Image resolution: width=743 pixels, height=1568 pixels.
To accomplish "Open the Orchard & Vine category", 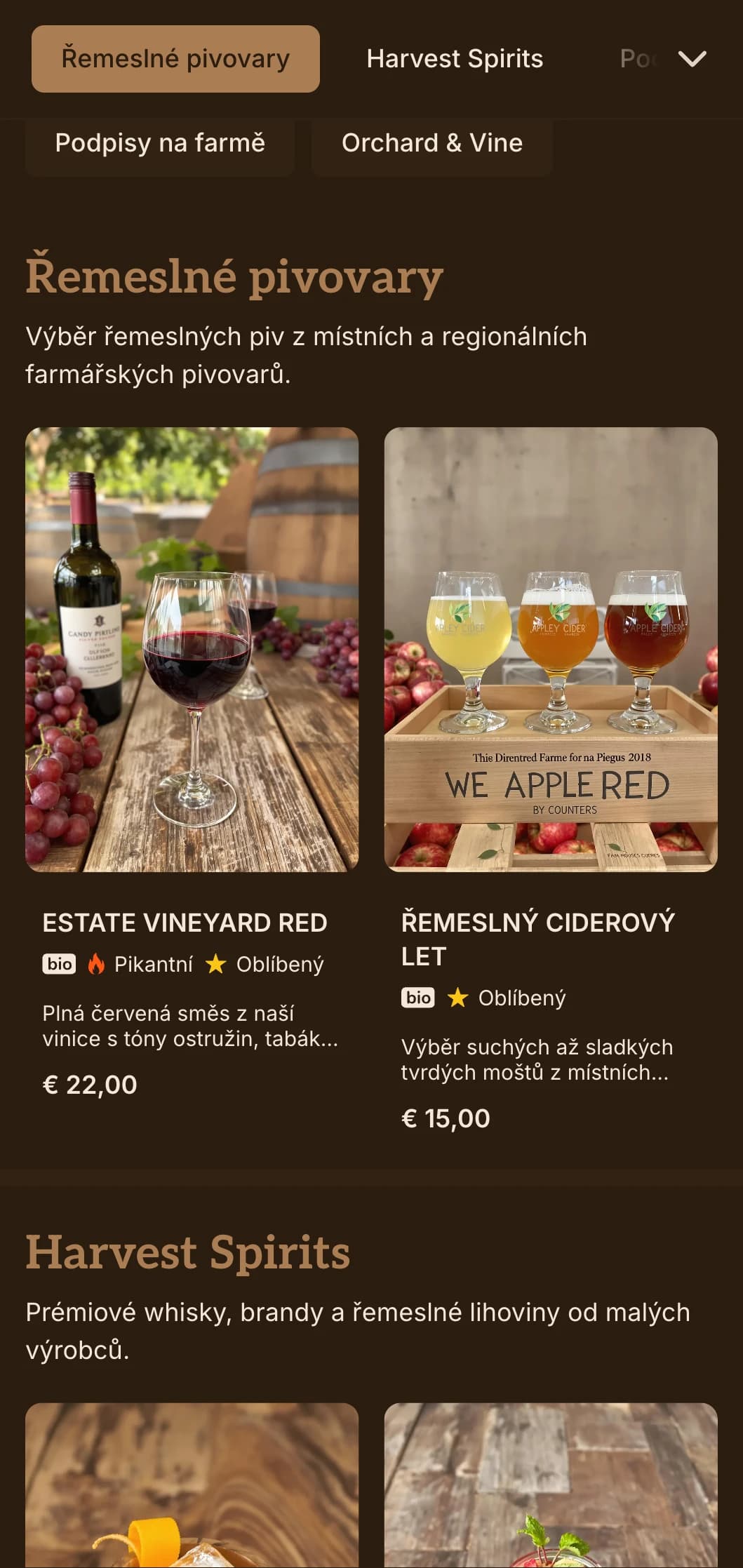I will (x=431, y=143).
